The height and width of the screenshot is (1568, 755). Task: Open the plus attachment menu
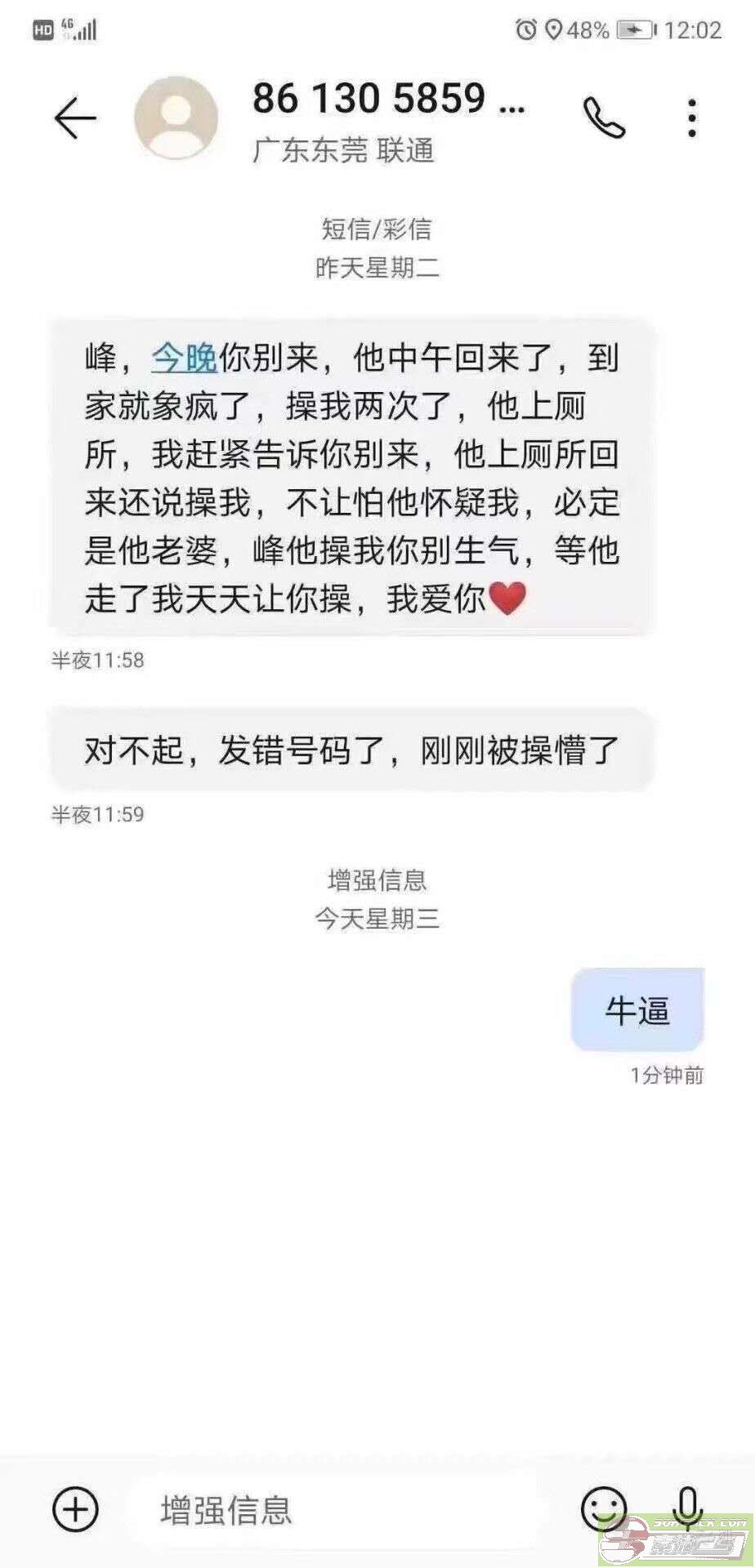pos(75,1508)
